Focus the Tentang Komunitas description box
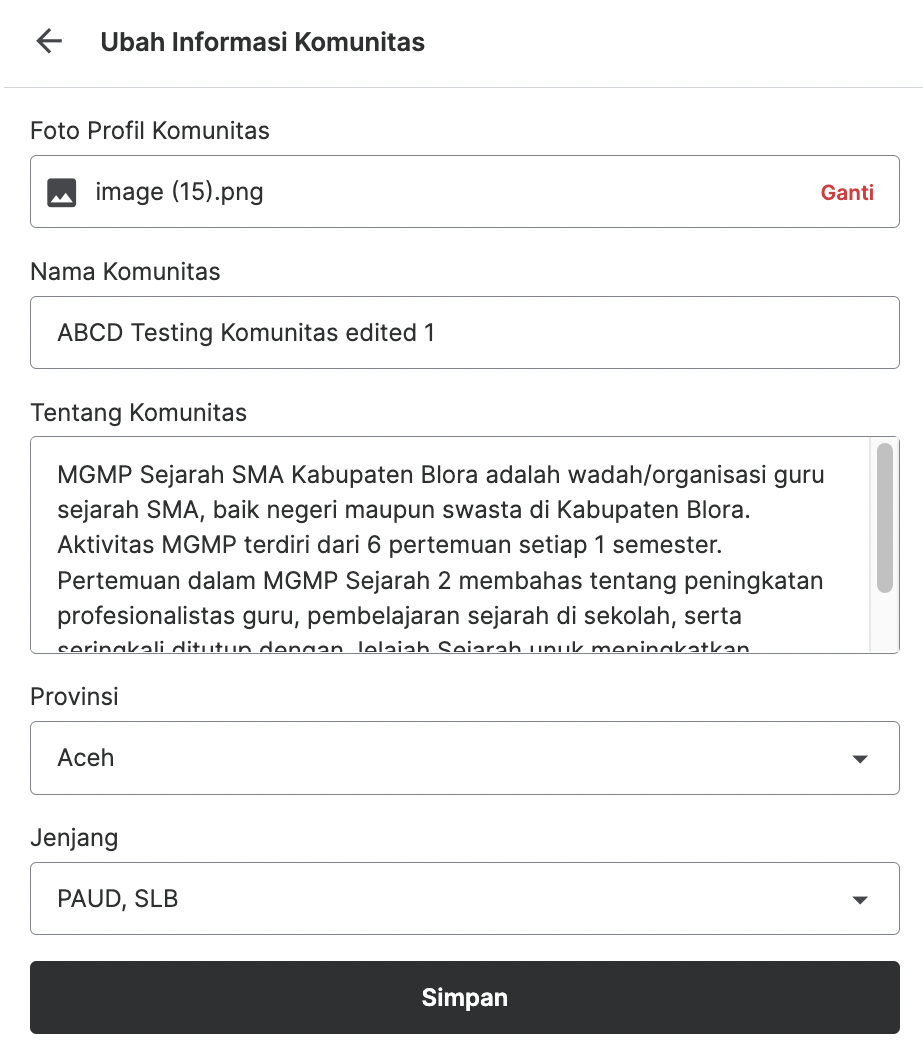Image resolution: width=923 pixels, height=1054 pixels. pos(450,544)
